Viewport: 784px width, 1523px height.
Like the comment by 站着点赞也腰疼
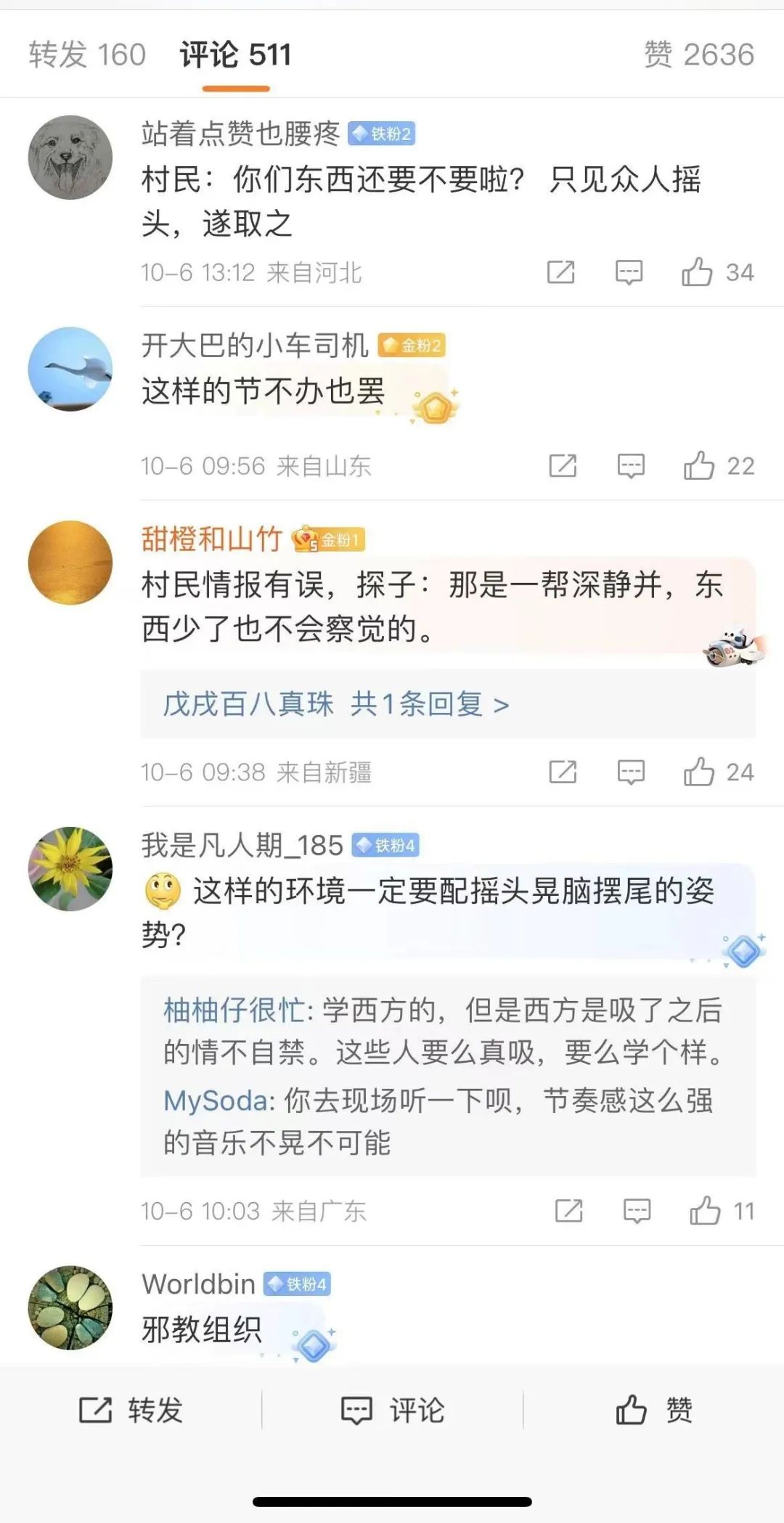697,272
